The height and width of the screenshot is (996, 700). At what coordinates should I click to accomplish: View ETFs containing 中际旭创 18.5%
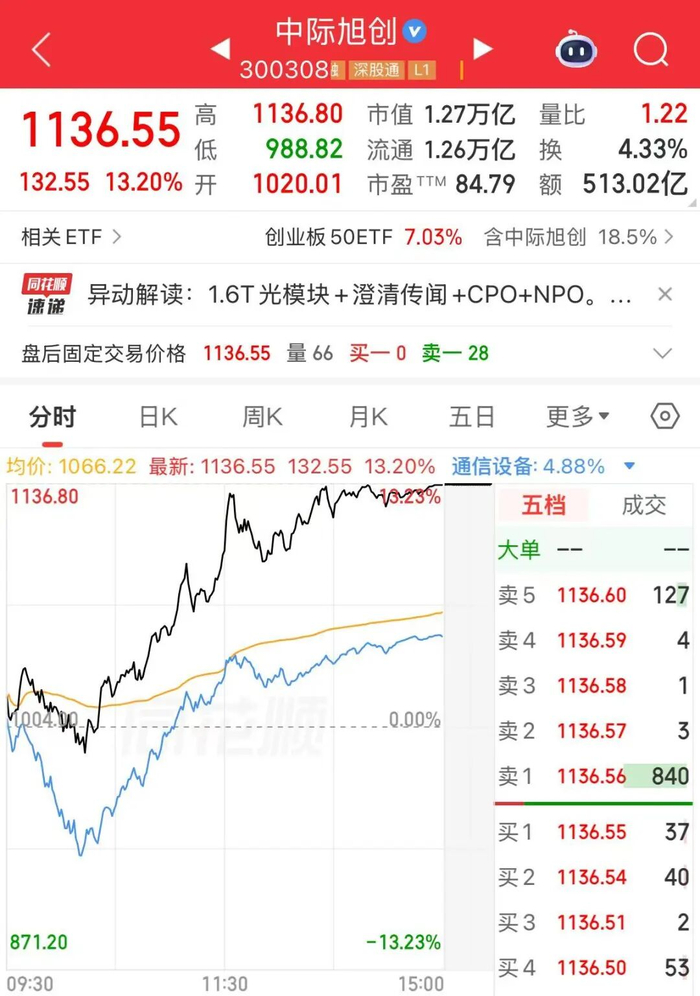pos(579,237)
